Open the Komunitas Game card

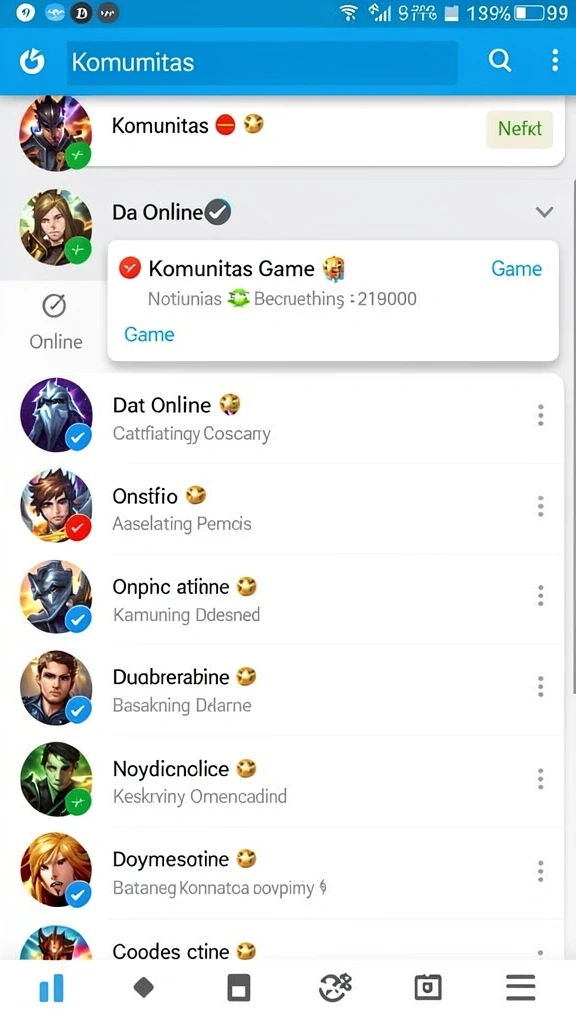[x=333, y=300]
